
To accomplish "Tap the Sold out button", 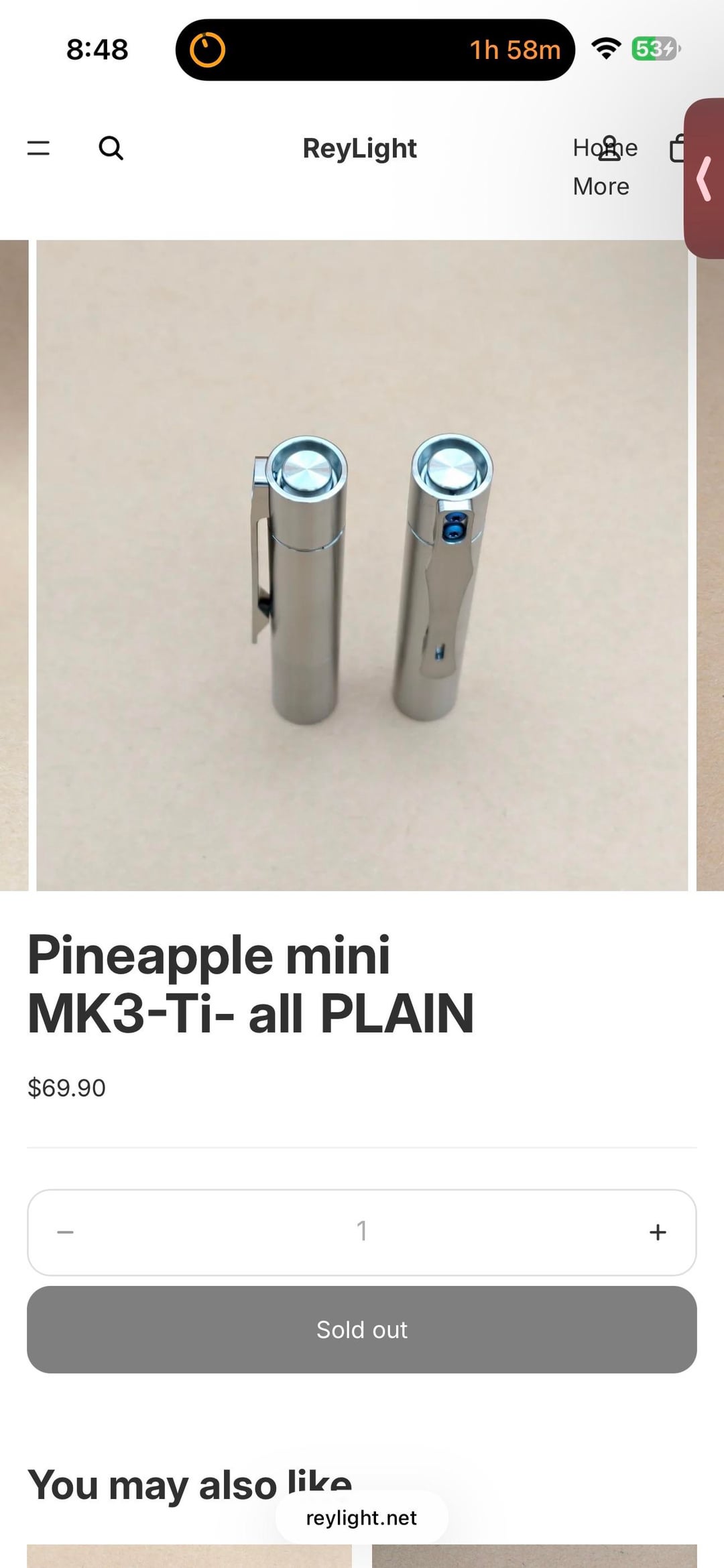I will pos(362,1329).
